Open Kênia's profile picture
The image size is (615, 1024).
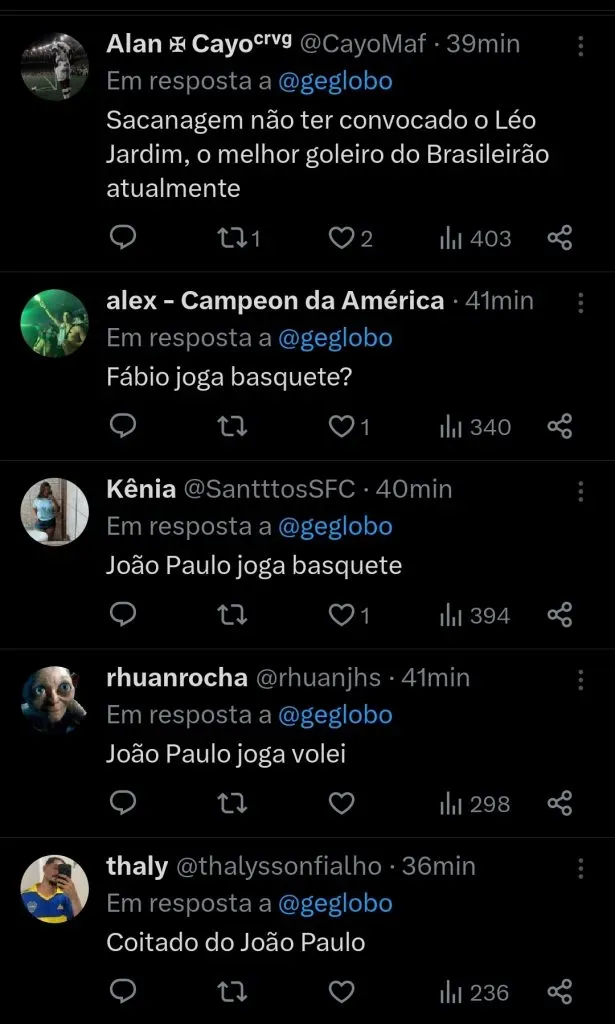(55, 512)
